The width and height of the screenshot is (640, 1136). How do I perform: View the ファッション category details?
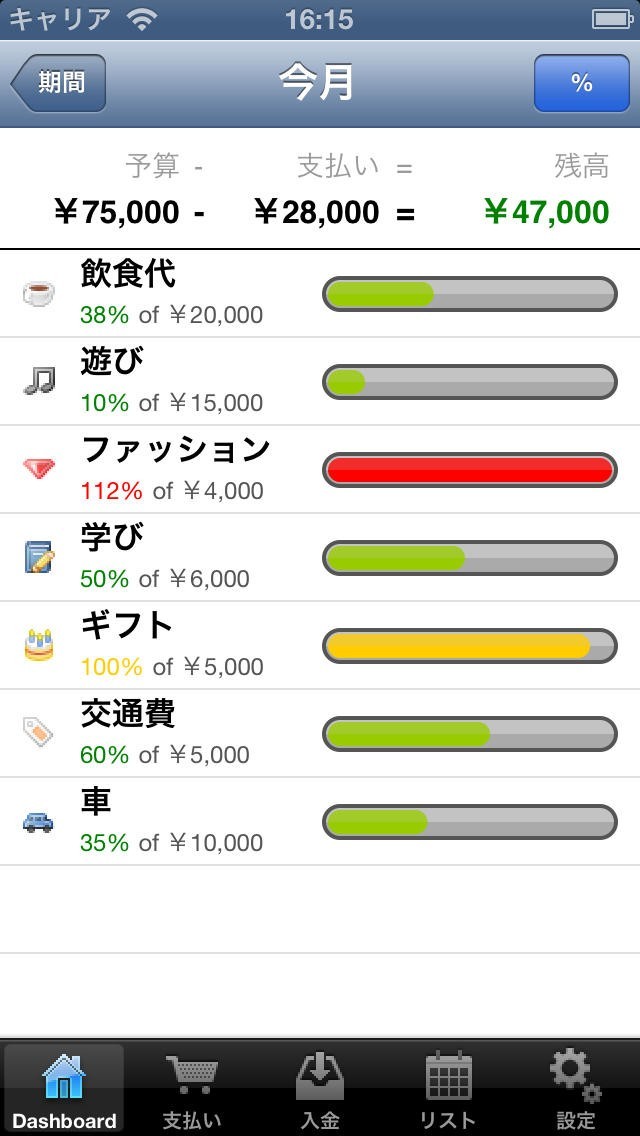click(320, 470)
